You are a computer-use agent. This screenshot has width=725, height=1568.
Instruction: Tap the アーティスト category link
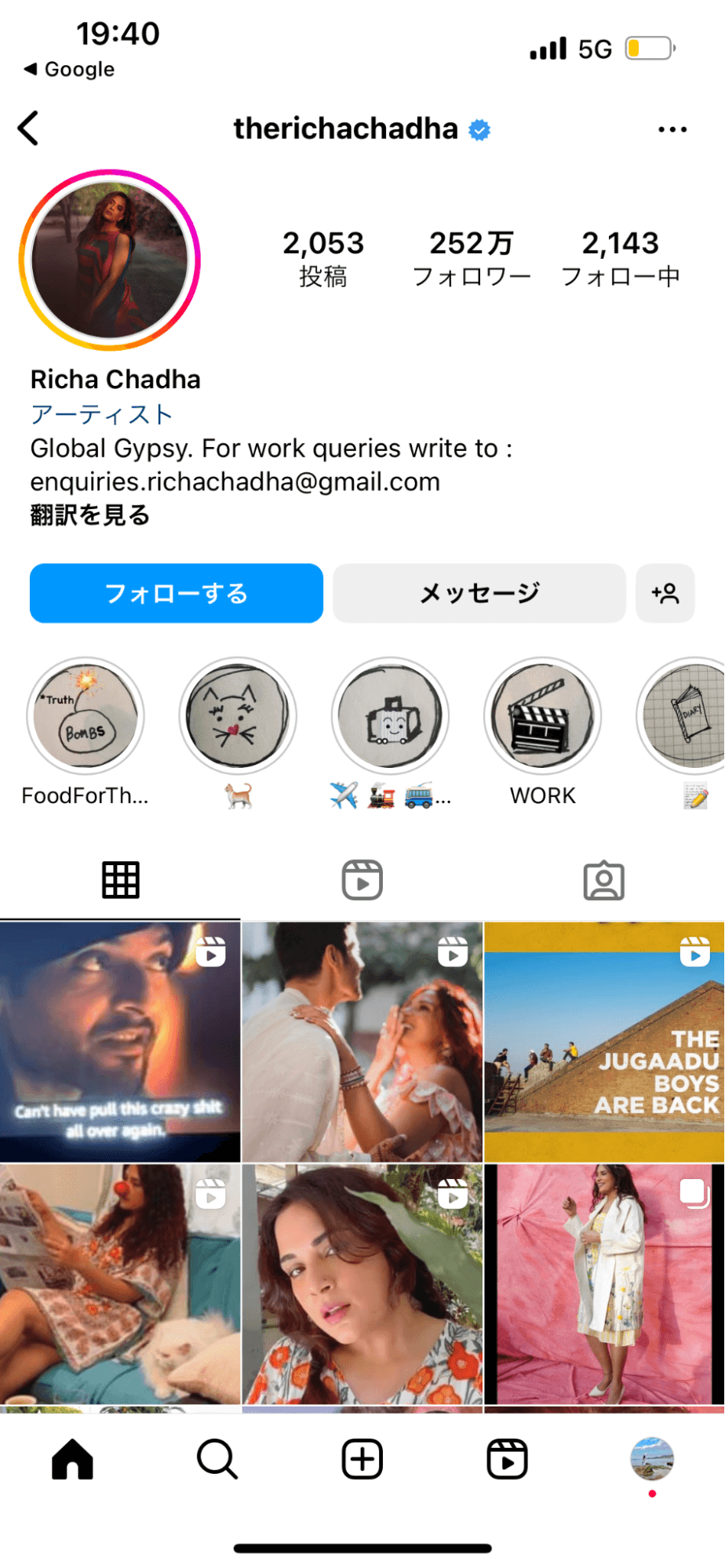tap(101, 414)
